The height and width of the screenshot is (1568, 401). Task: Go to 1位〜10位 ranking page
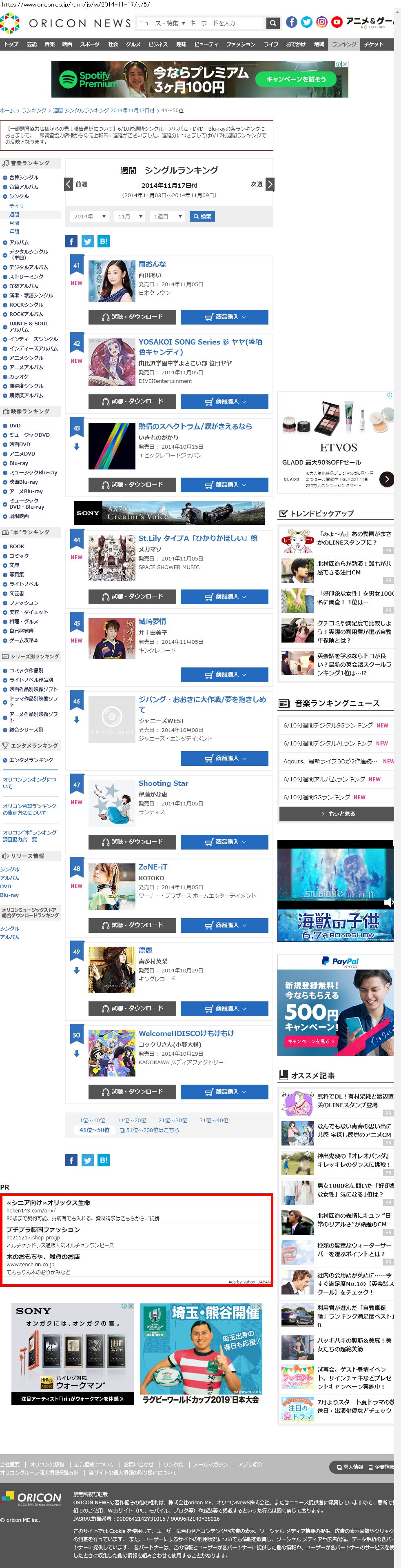pos(92,1120)
